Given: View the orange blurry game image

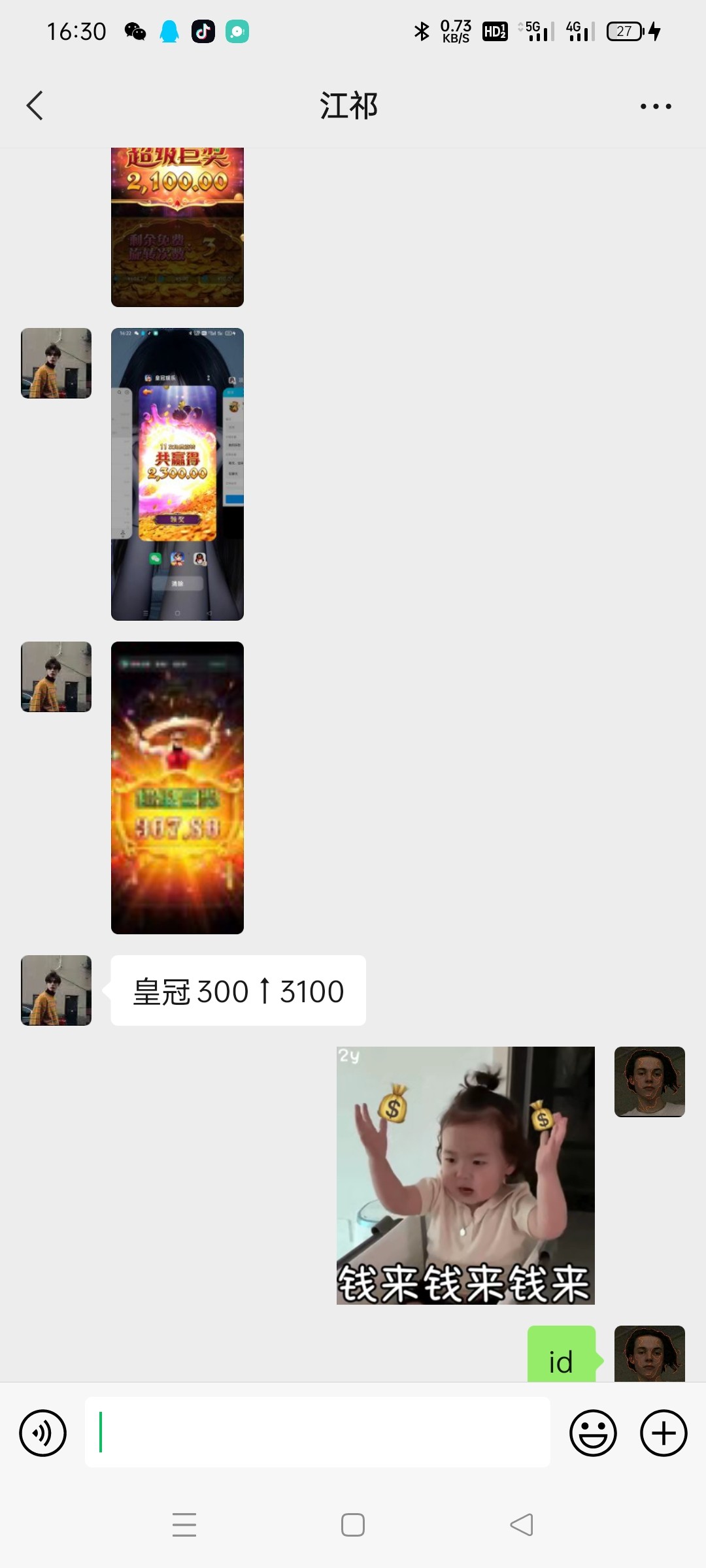Looking at the screenshot, I should (x=177, y=787).
